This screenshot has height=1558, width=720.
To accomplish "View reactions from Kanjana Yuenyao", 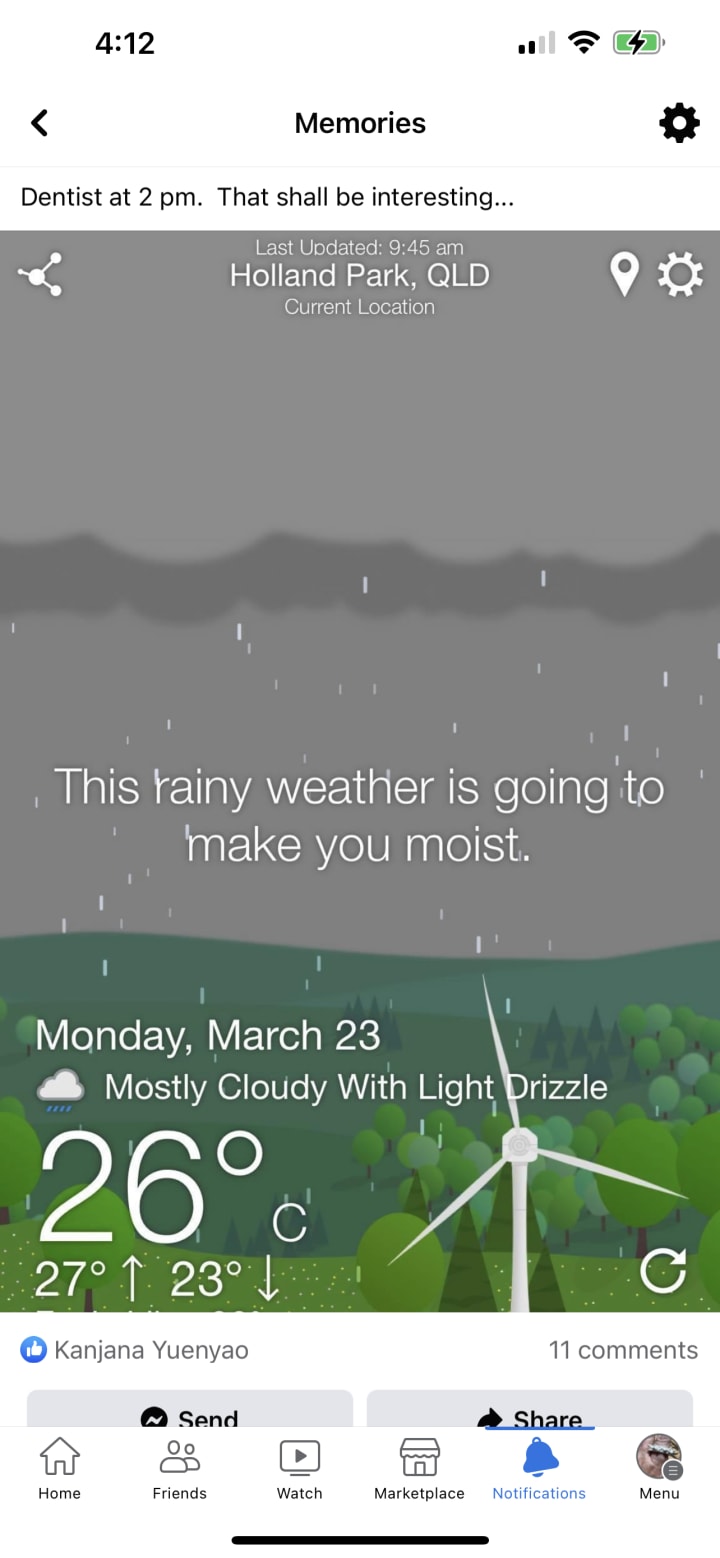I will 135,1350.
